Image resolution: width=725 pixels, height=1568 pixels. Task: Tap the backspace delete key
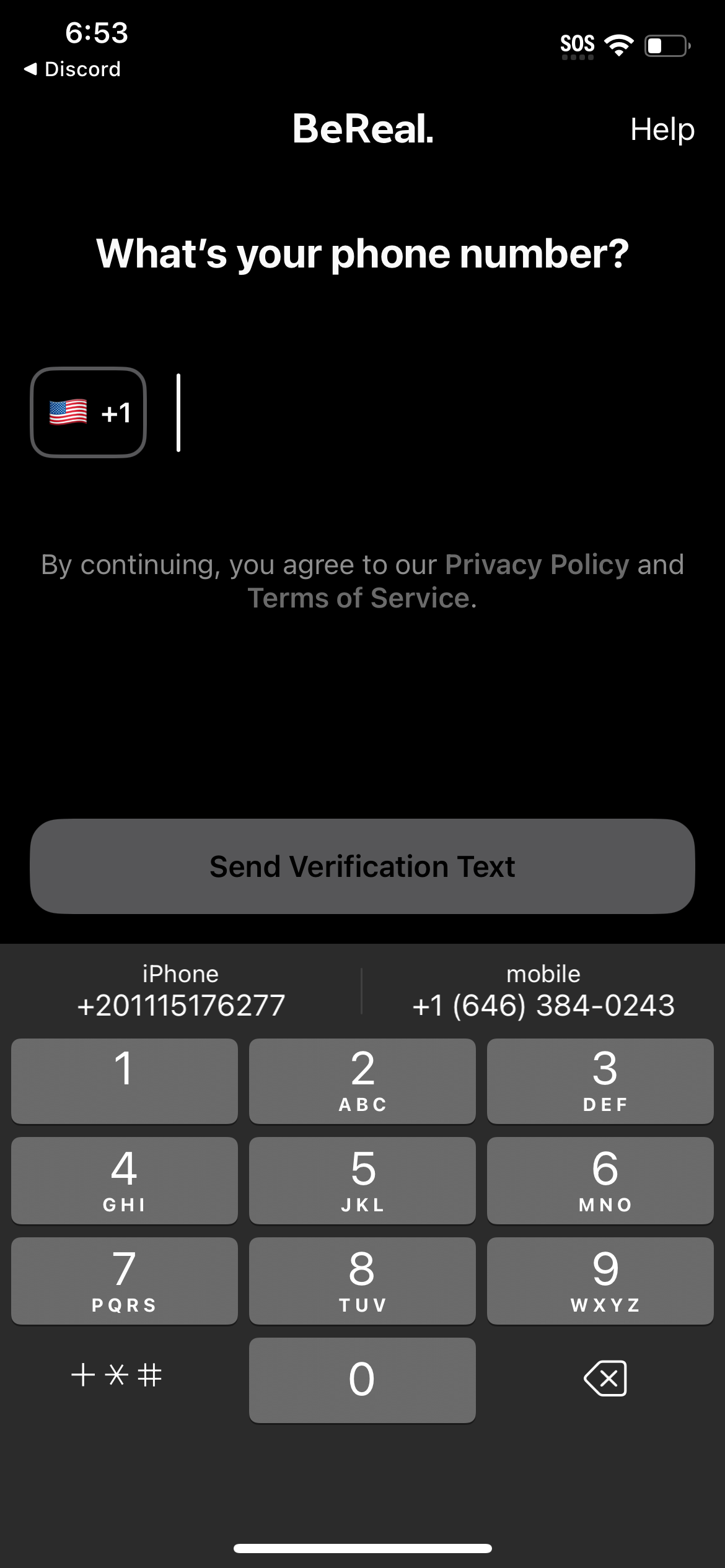point(600,1379)
